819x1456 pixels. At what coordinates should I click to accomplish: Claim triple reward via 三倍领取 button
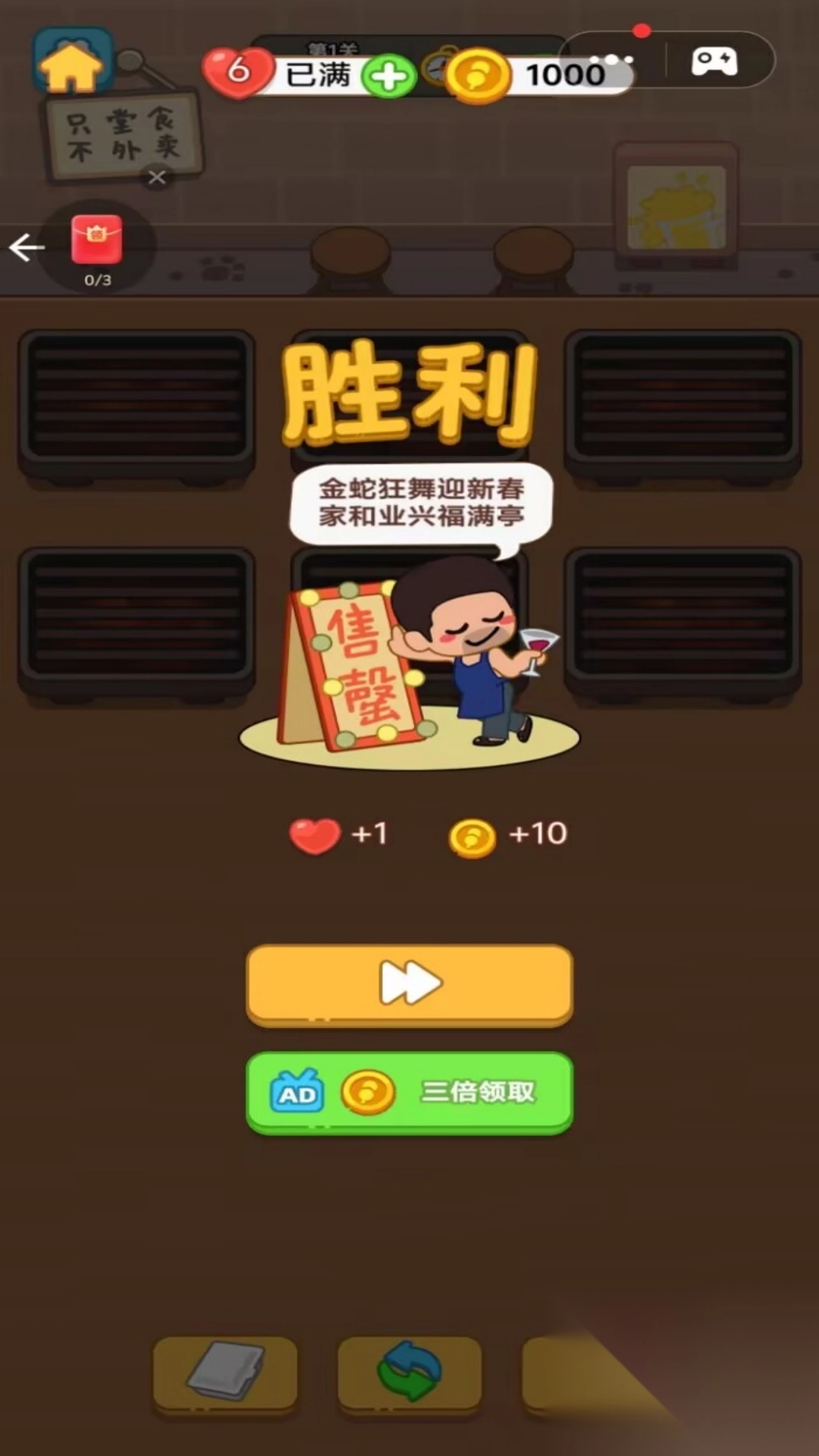tap(476, 1092)
